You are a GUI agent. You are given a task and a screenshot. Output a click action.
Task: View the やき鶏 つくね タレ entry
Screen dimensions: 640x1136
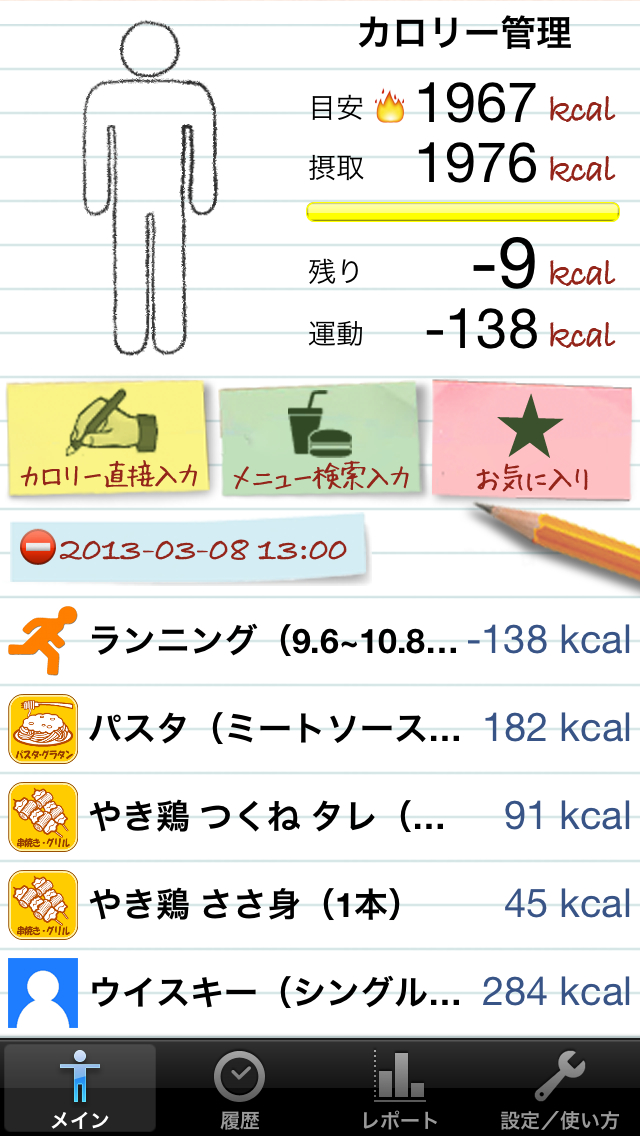click(320, 816)
